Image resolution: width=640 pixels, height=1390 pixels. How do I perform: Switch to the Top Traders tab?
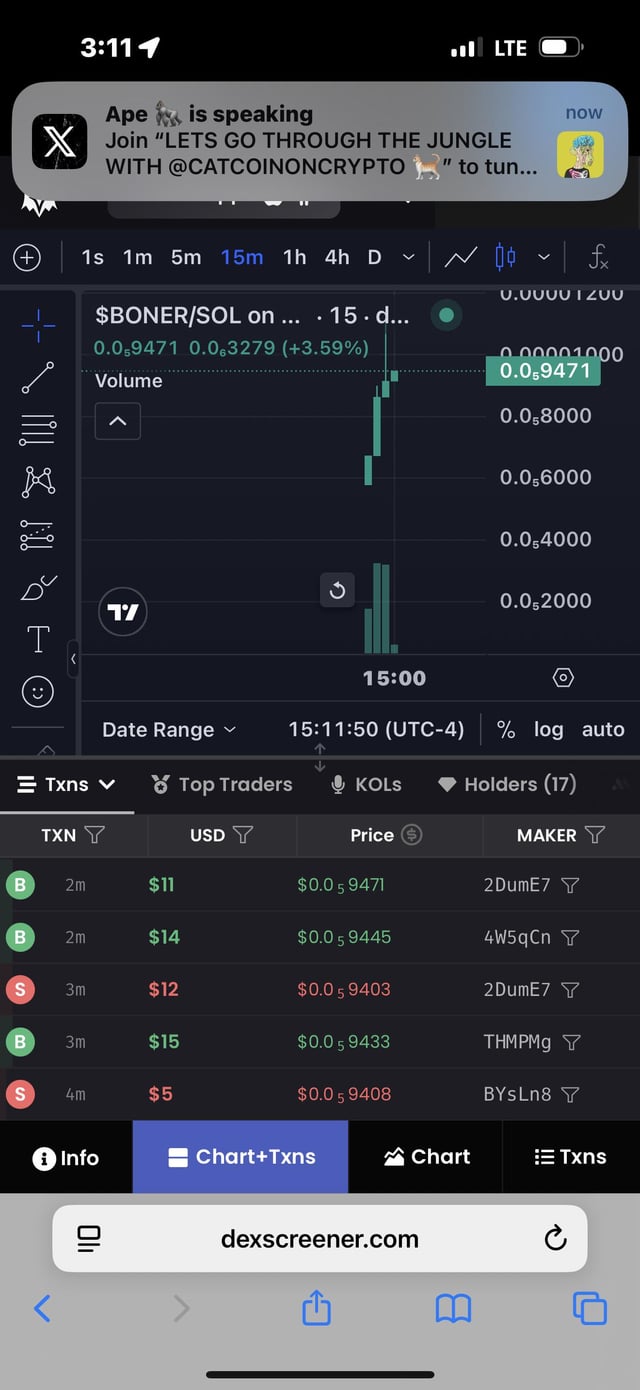222,785
